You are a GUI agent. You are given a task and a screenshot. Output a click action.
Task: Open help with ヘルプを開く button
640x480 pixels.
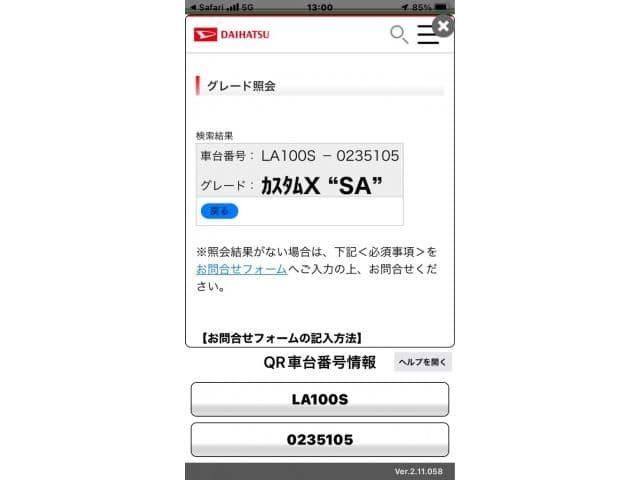(x=422, y=362)
